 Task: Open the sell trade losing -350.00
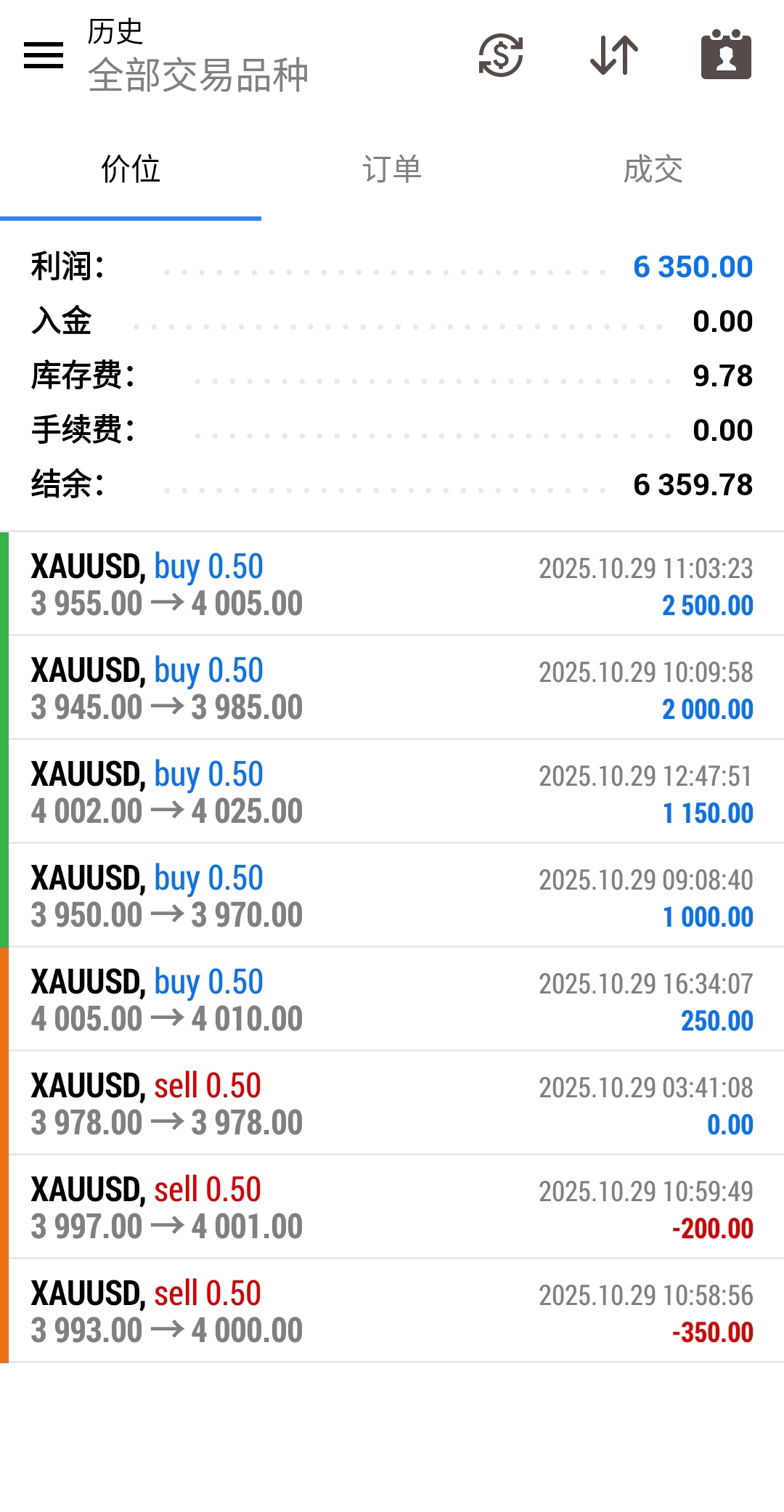(392, 1312)
